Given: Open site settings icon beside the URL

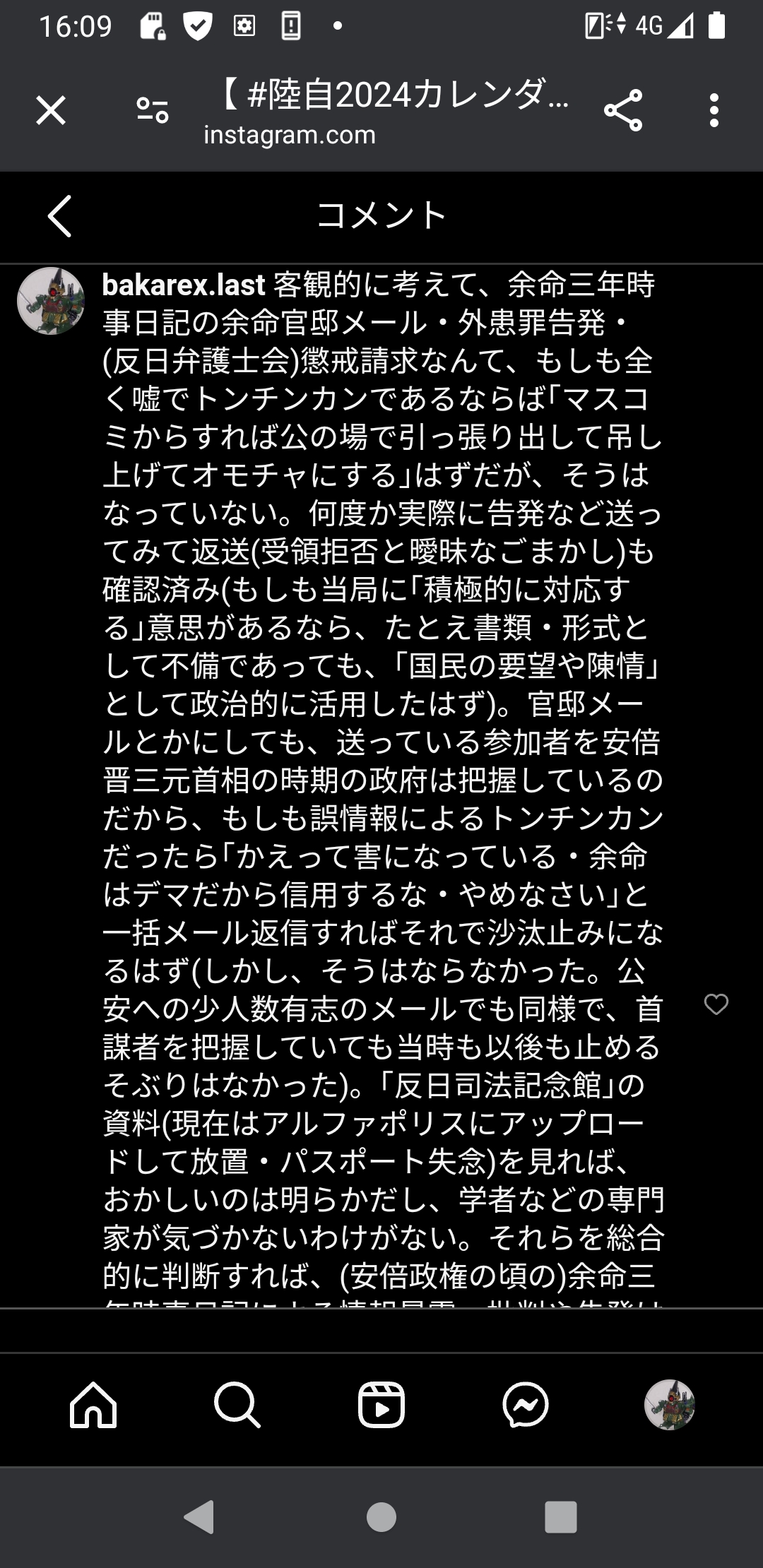Looking at the screenshot, I should pos(153,111).
